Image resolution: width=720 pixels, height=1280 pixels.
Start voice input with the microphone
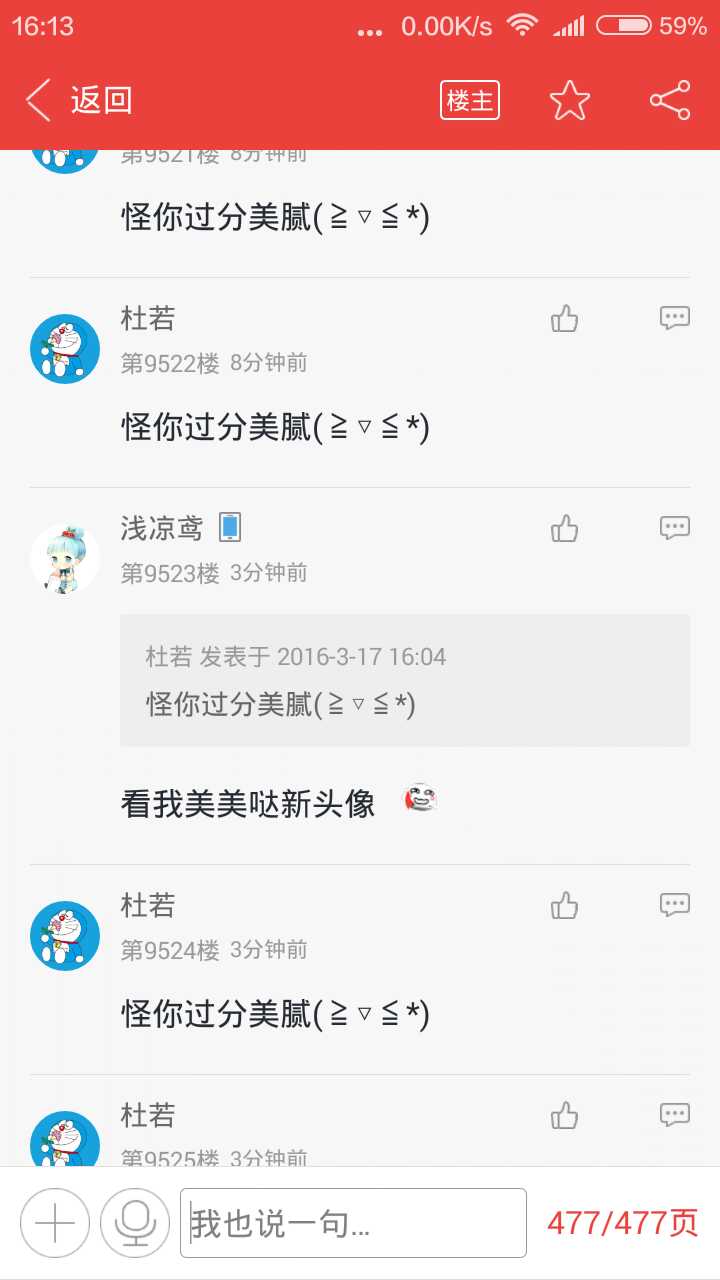135,1222
